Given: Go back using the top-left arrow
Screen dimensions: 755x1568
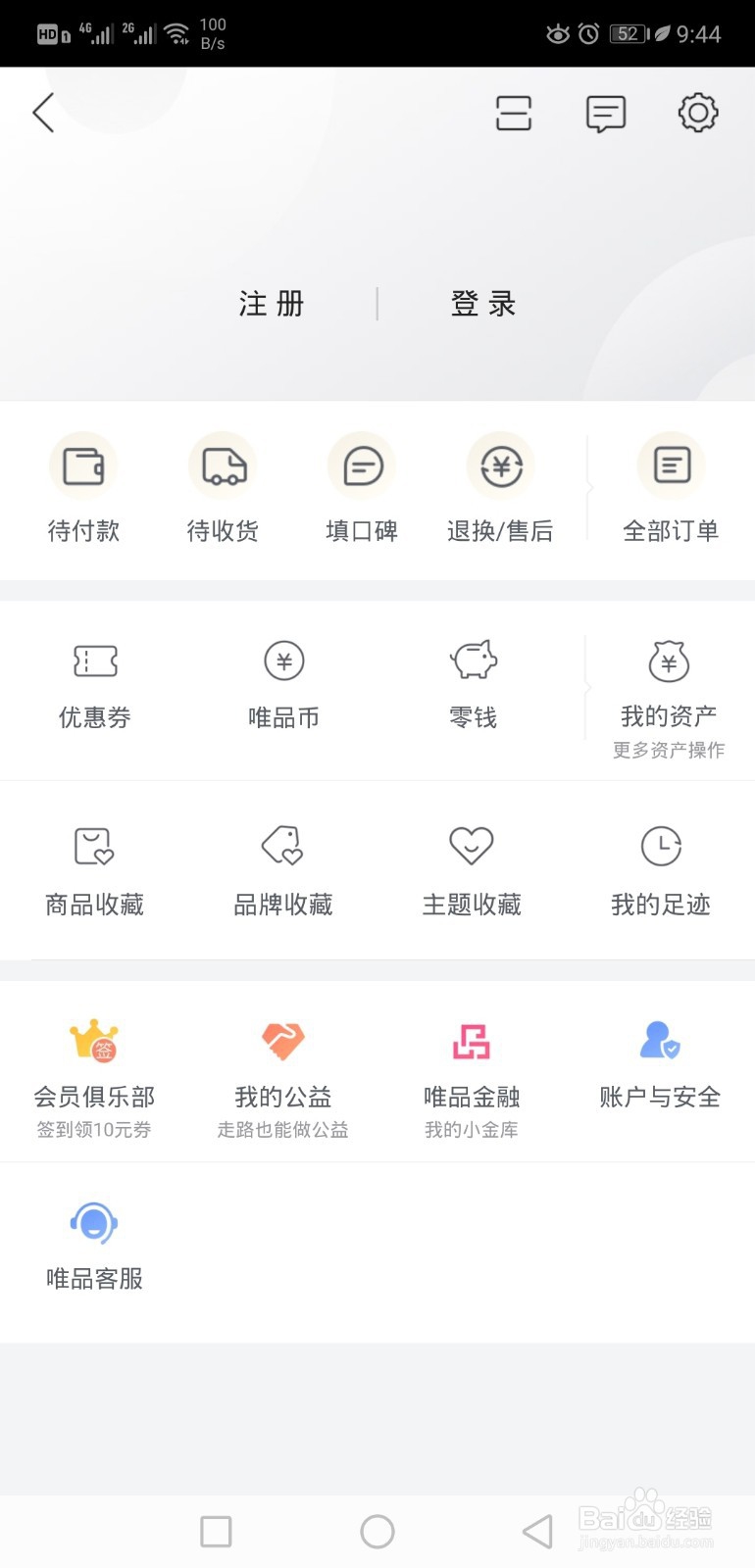Looking at the screenshot, I should [x=43, y=113].
